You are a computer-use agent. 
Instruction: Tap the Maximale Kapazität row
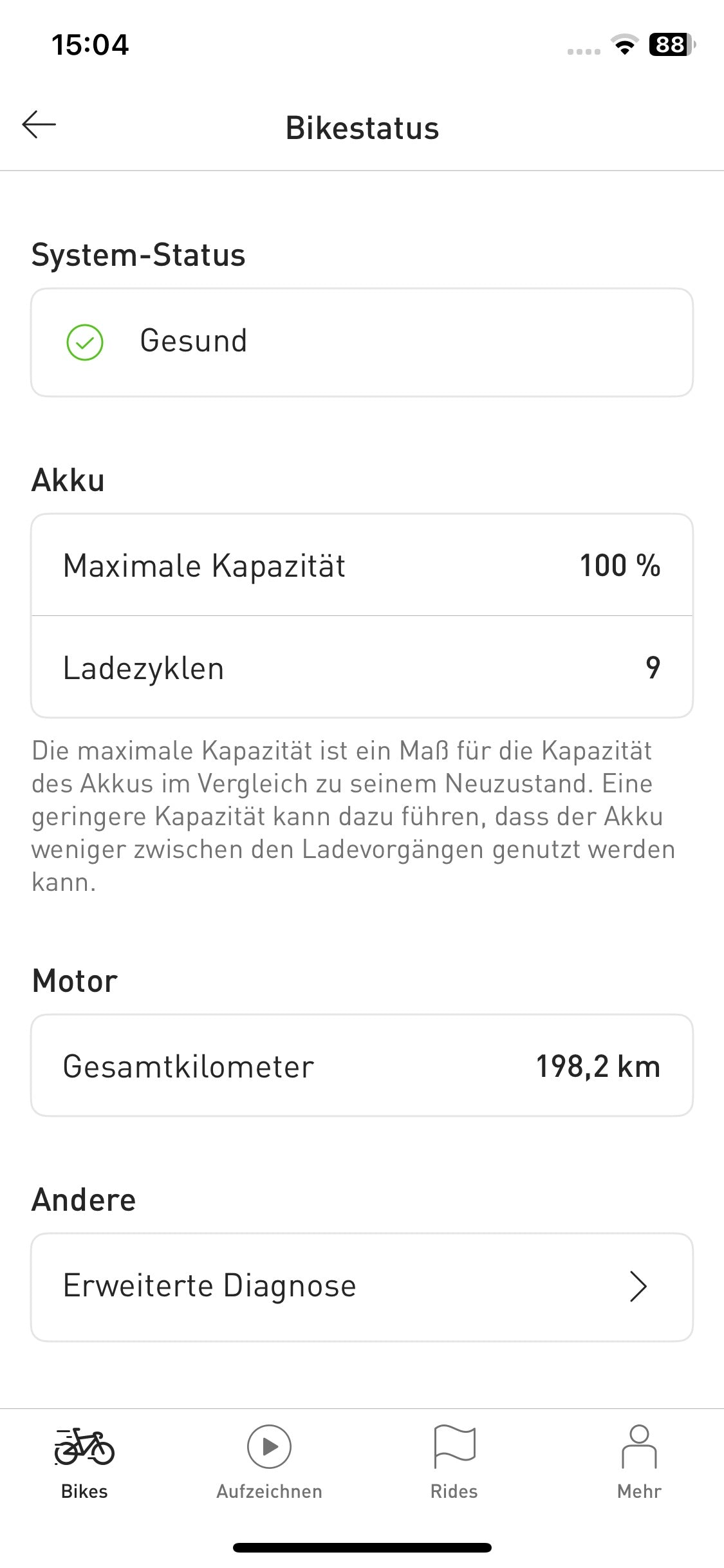(362, 565)
